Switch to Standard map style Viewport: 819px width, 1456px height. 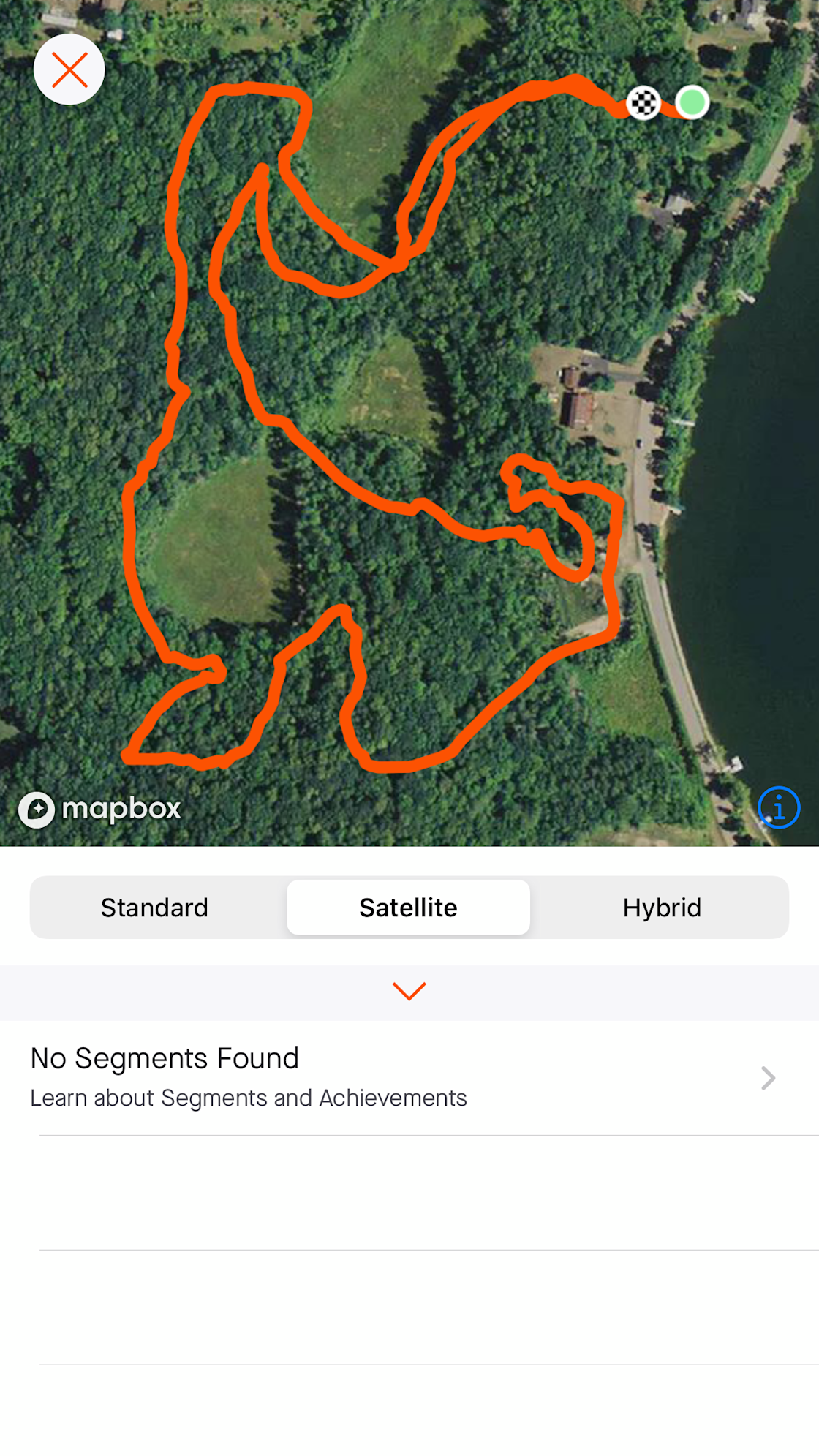[154, 908]
